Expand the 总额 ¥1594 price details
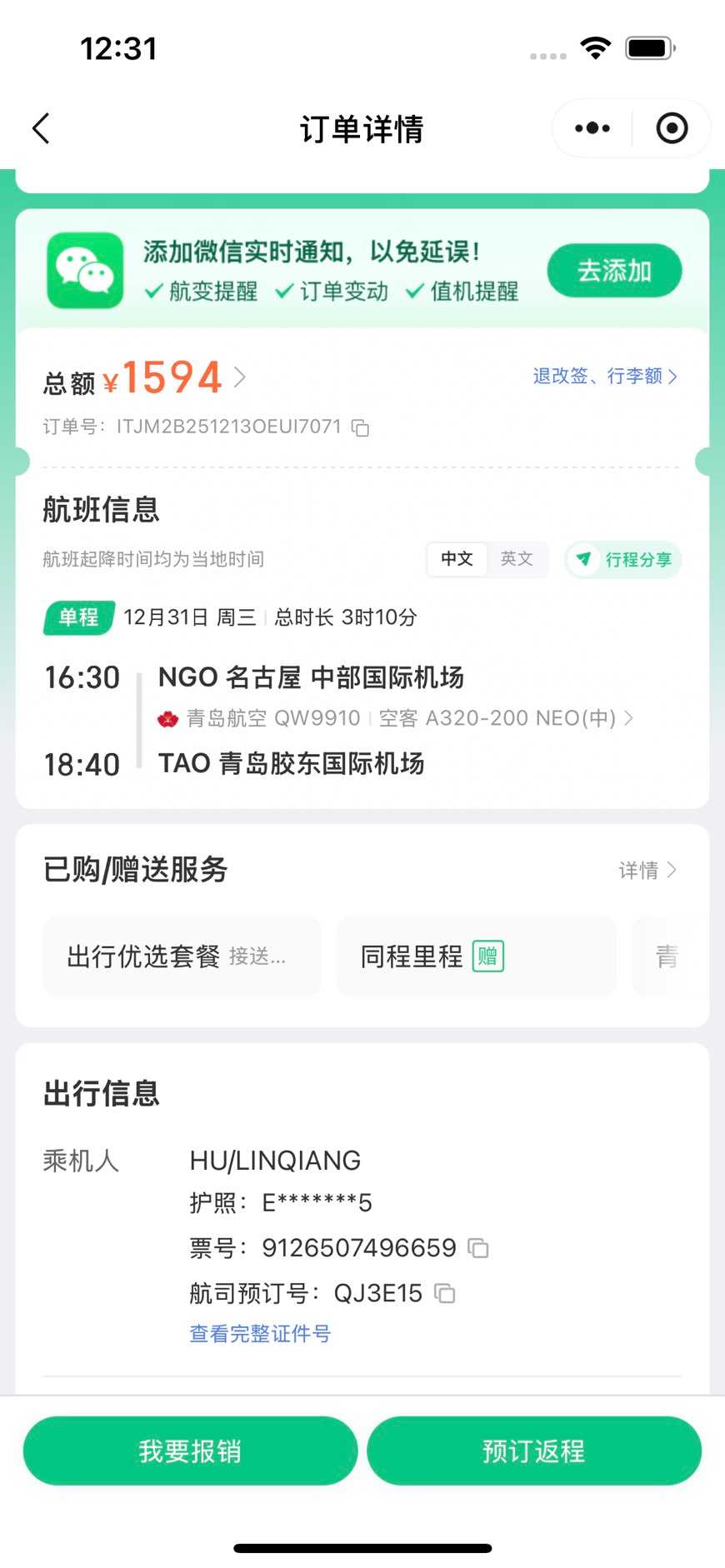Viewport: 725px width, 1568px height. (x=240, y=377)
